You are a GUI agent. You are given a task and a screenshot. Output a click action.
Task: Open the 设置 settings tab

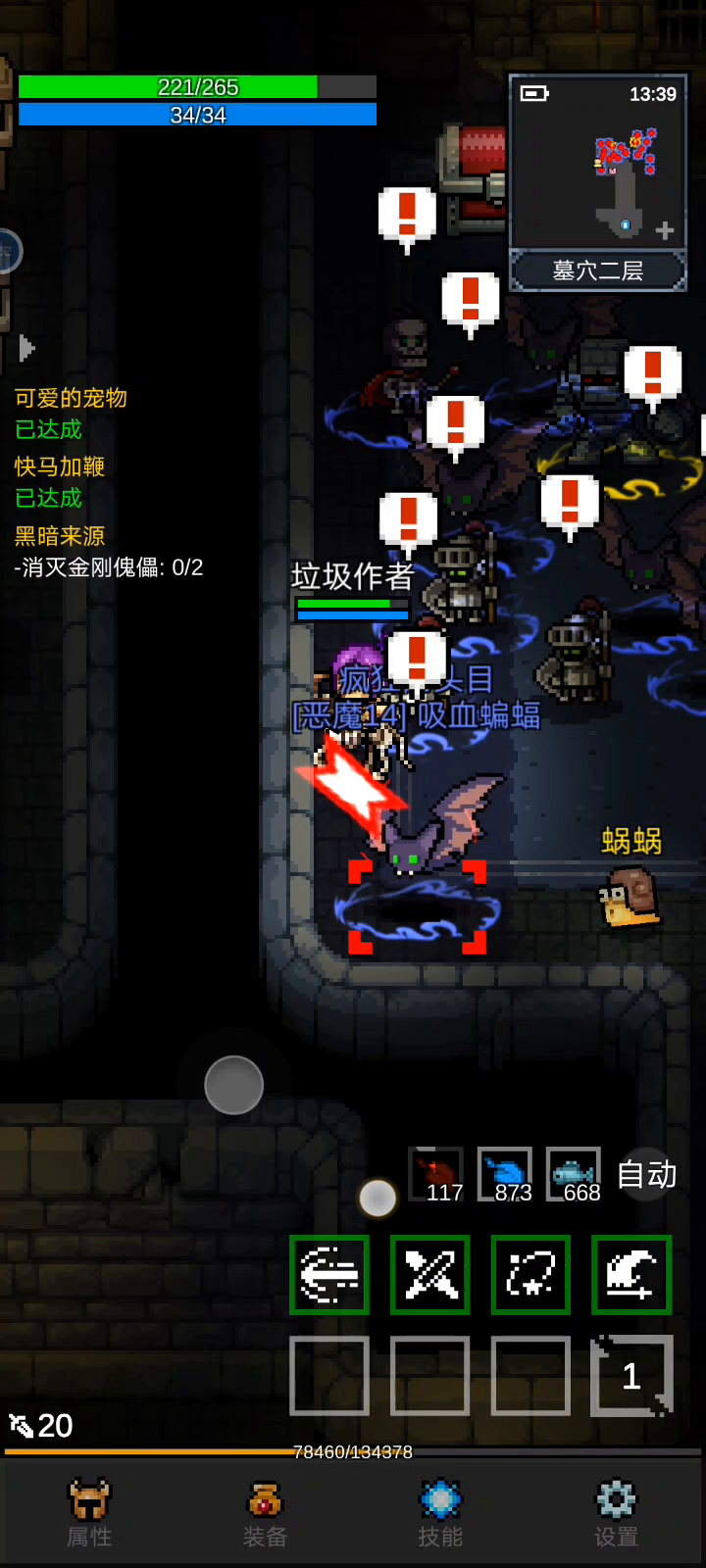coord(616,1514)
